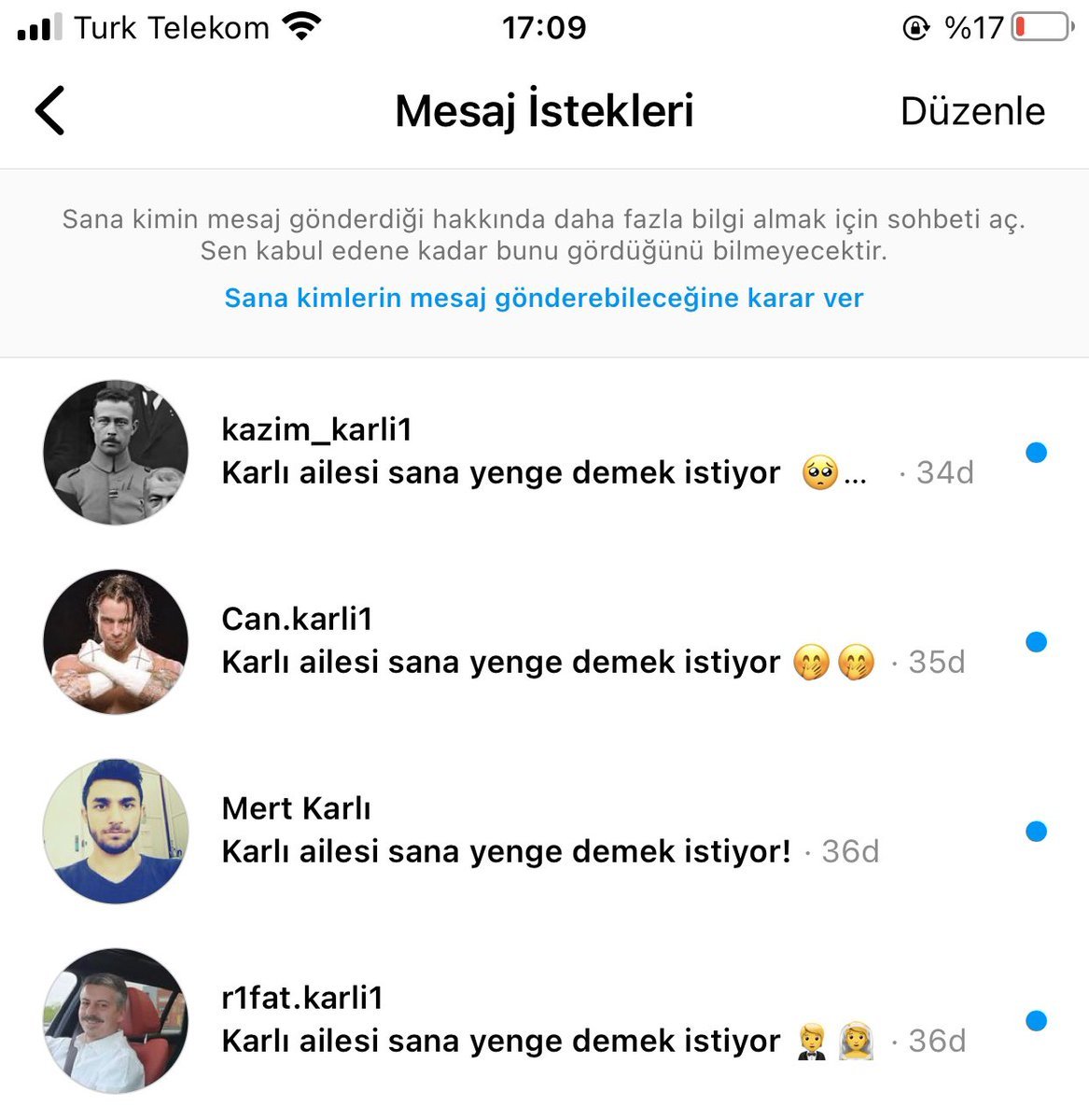Image resolution: width=1089 pixels, height=1120 pixels.
Task: Tap Düzenle to edit message requests
Action: tap(971, 111)
